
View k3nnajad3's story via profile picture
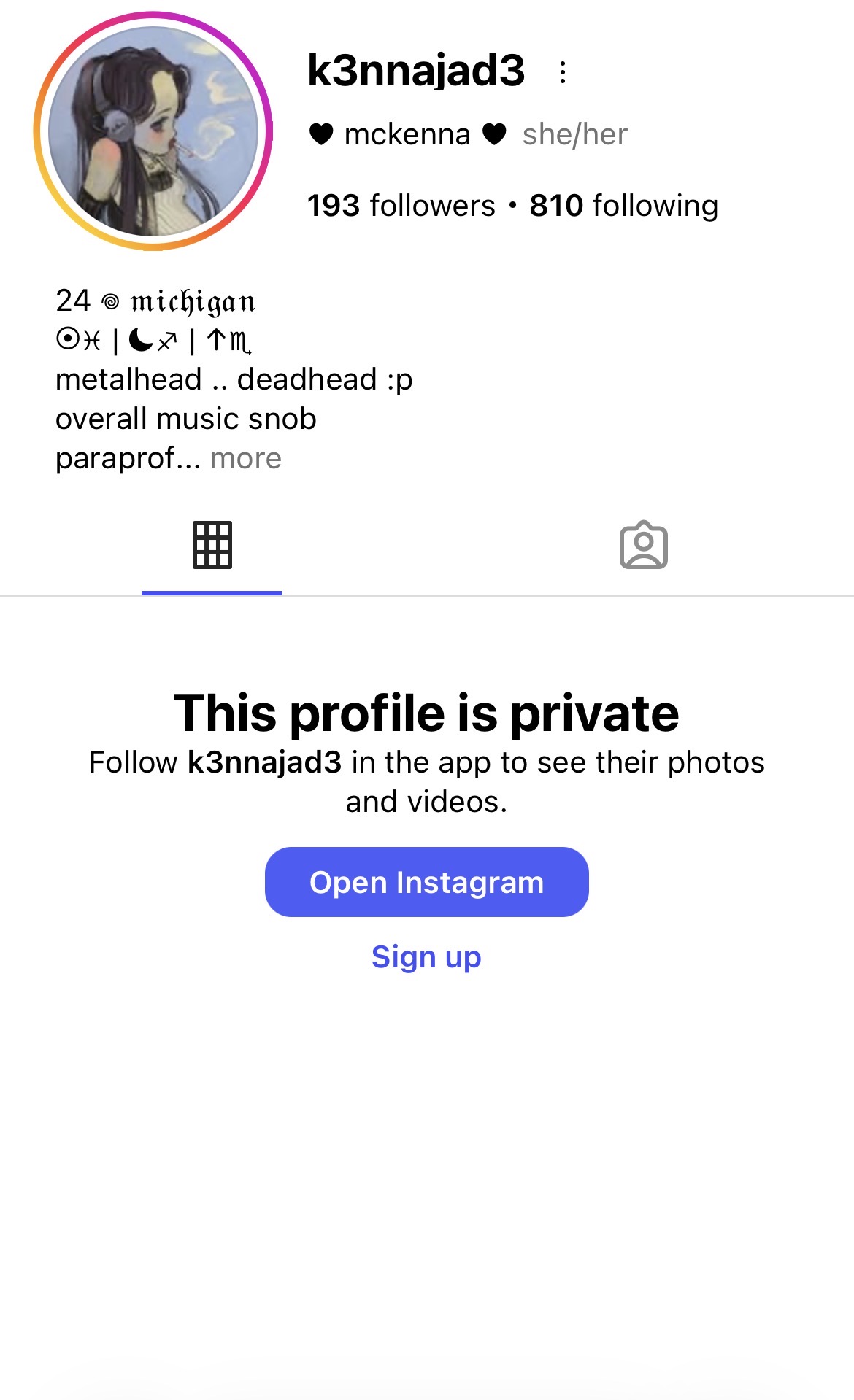153,131
